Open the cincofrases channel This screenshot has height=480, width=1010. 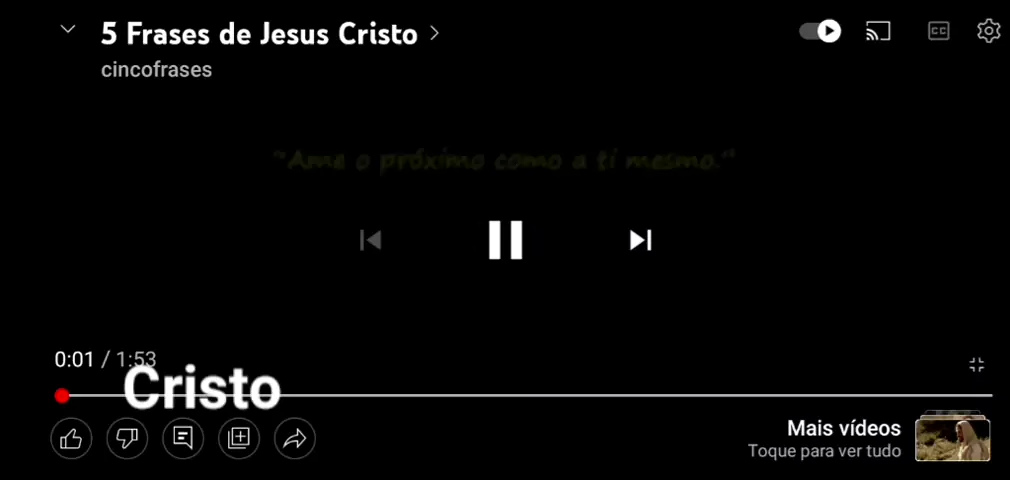pos(156,70)
